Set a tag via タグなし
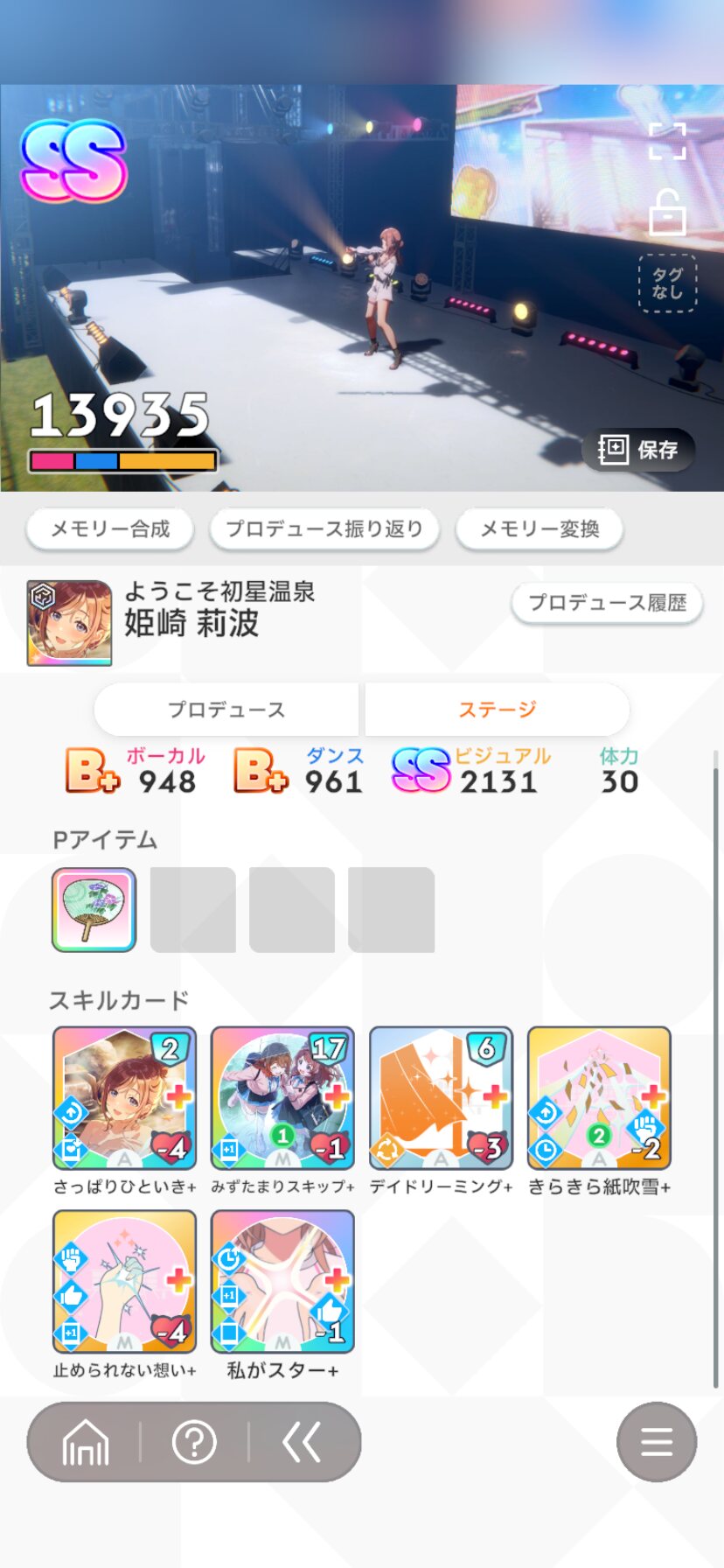724x1568 pixels. tap(667, 283)
